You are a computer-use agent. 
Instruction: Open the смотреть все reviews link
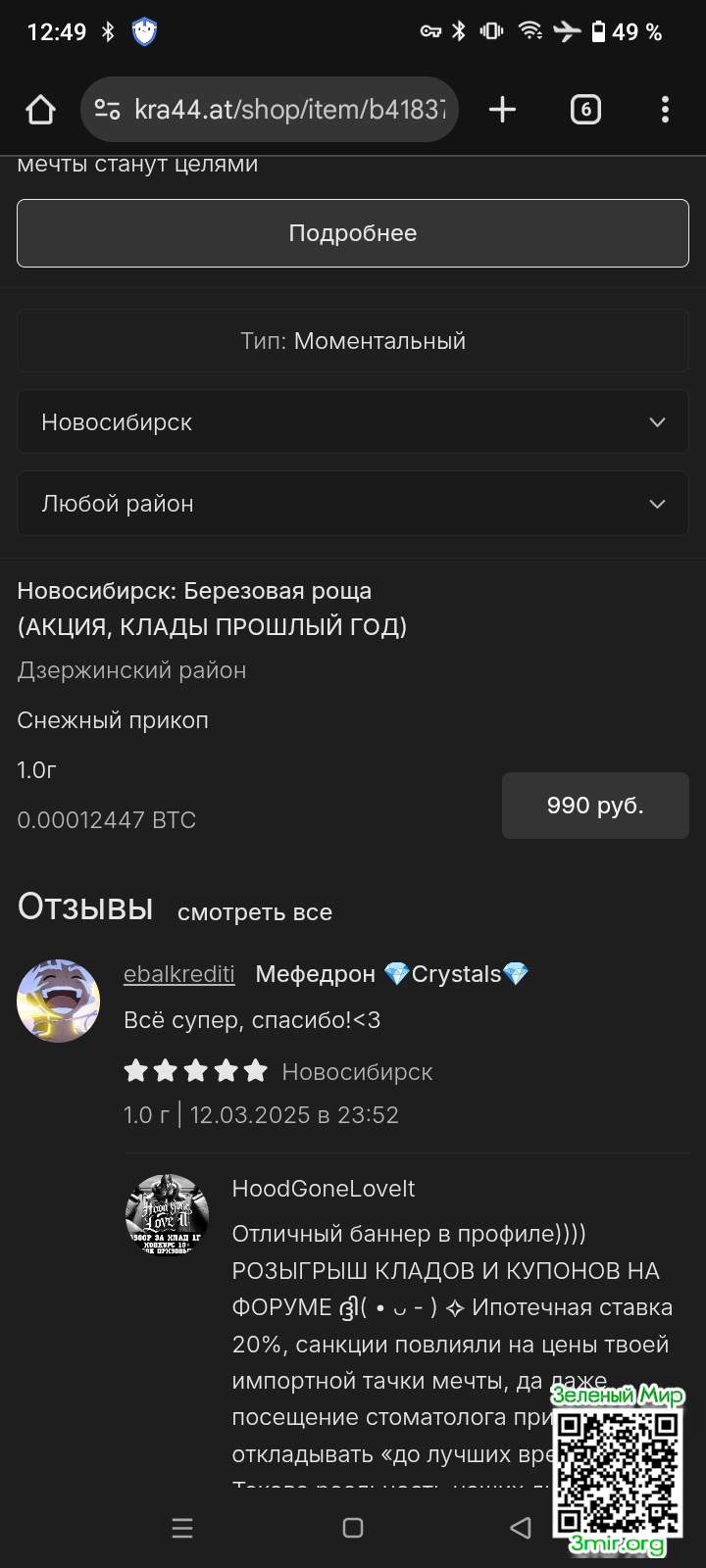coord(255,912)
